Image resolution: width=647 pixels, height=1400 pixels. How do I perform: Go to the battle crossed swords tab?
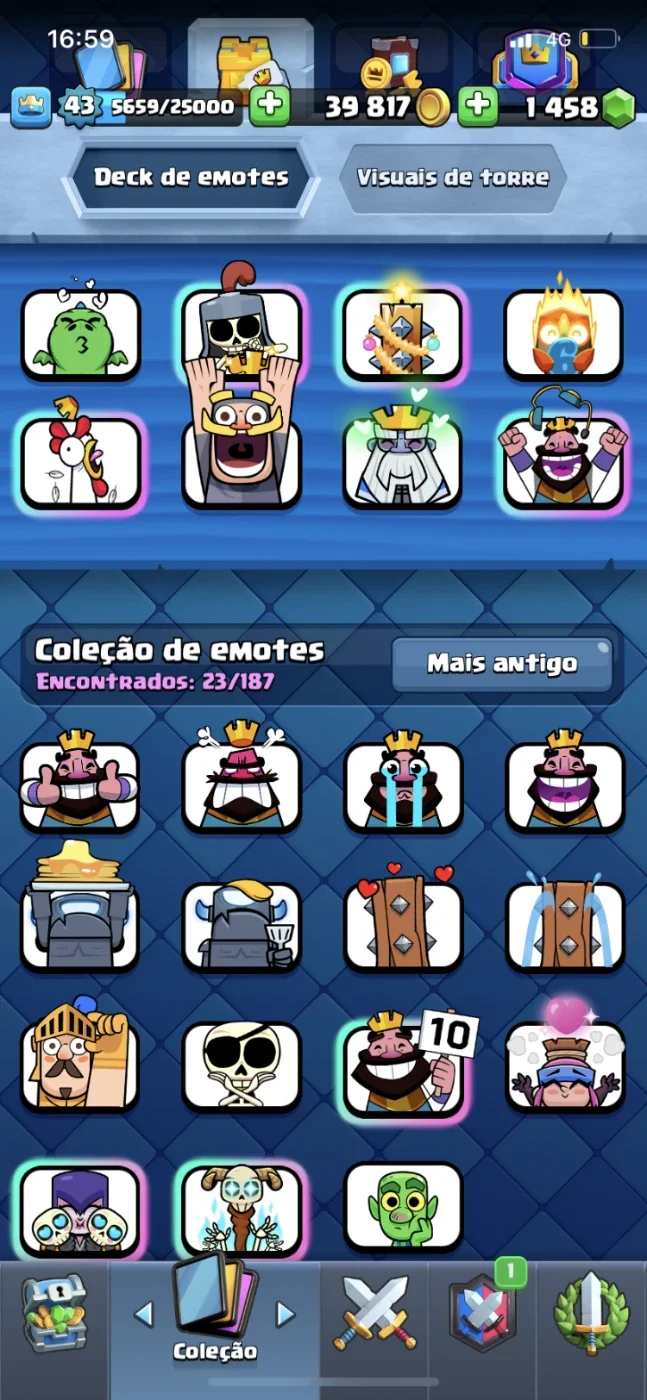click(x=375, y=1314)
